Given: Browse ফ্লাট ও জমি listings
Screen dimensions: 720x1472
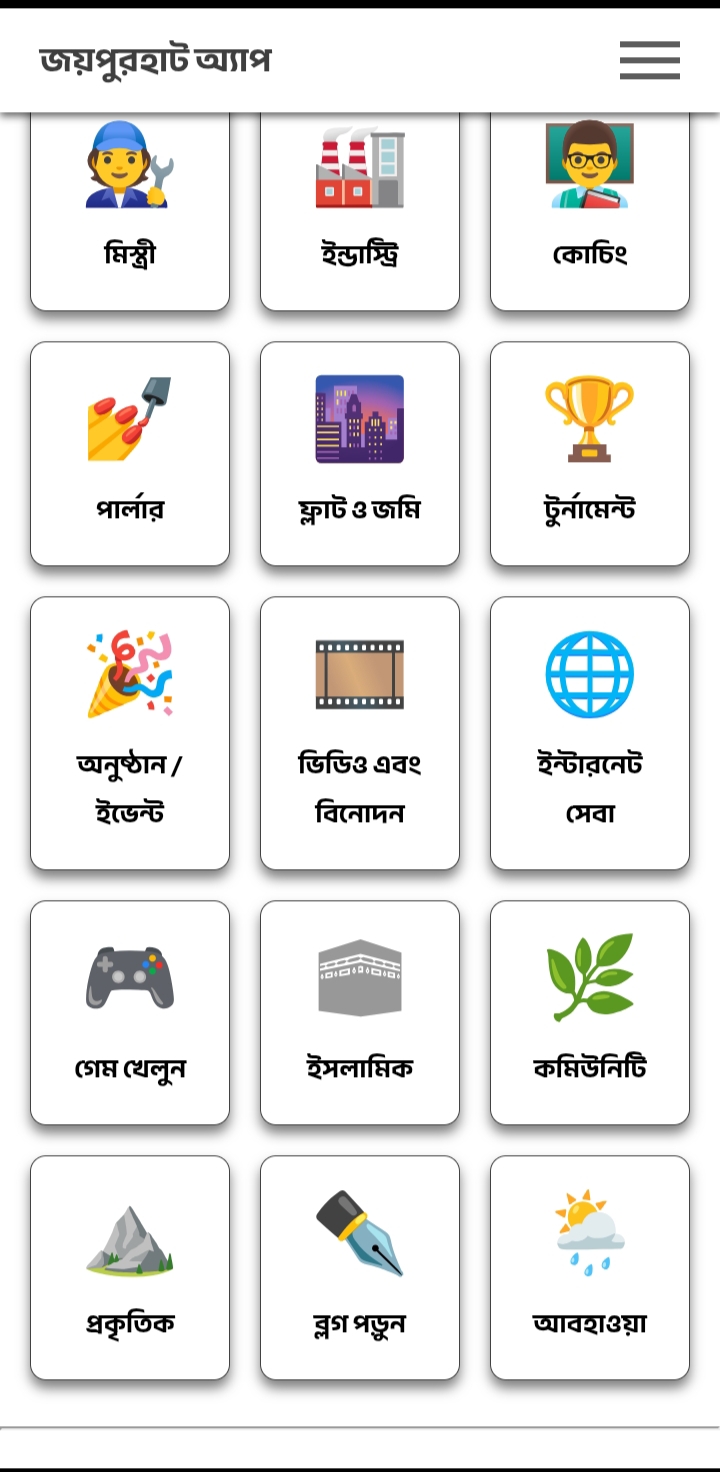Looking at the screenshot, I should click(x=360, y=454).
